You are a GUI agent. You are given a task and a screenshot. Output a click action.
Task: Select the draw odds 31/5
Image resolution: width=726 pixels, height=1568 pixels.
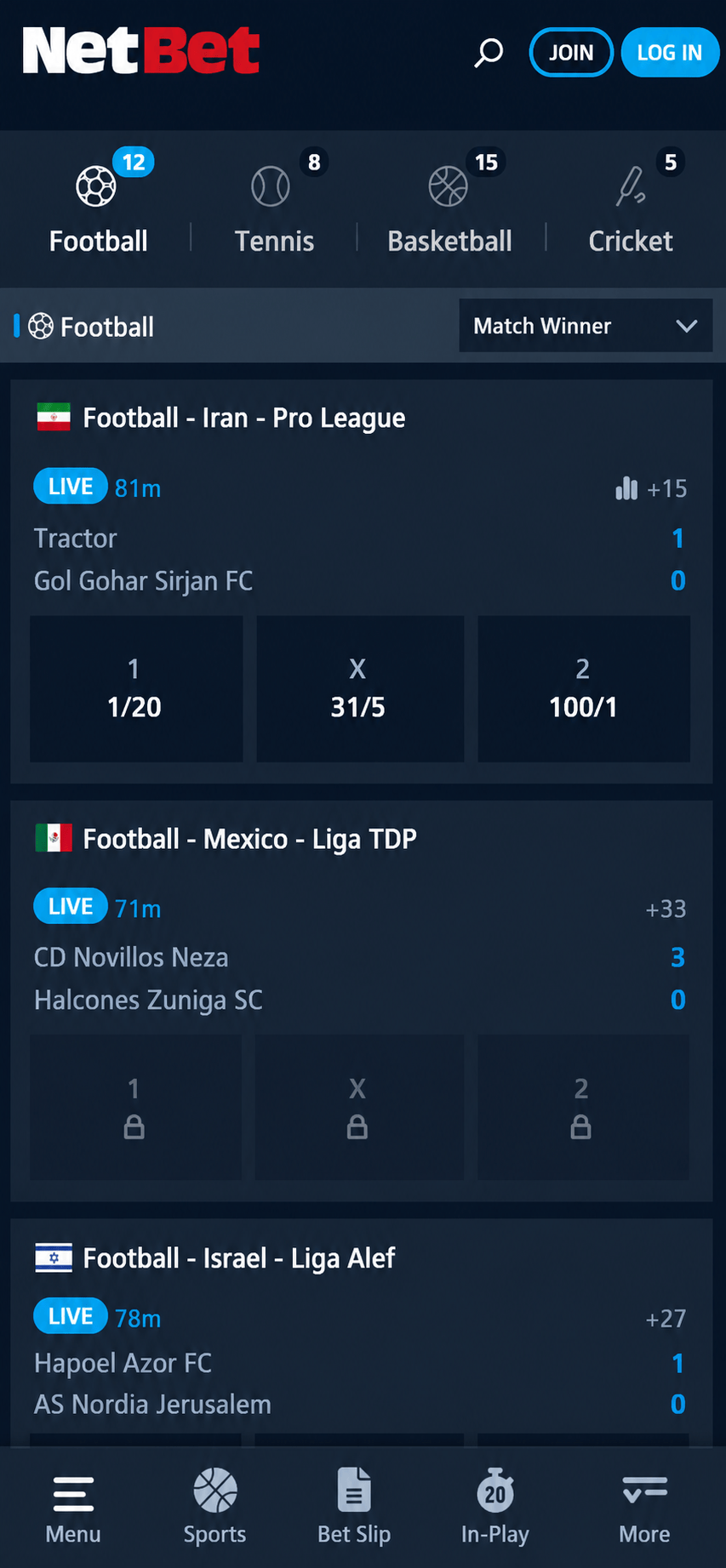pos(360,688)
